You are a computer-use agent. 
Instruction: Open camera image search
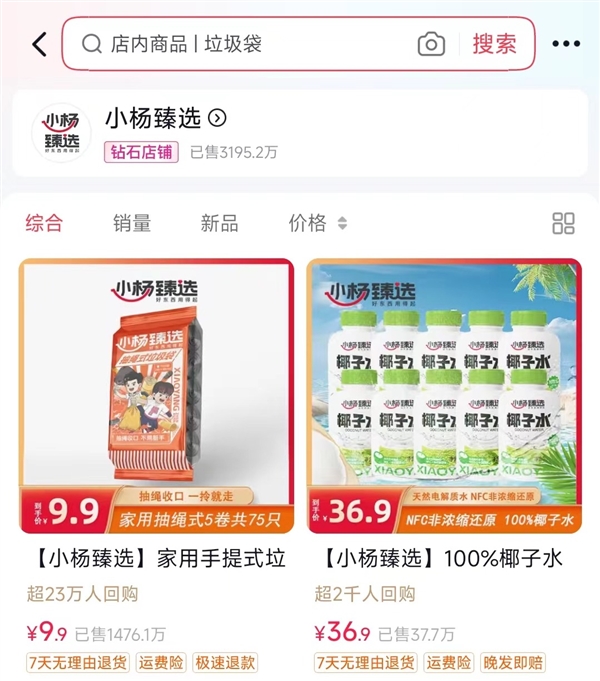431,44
